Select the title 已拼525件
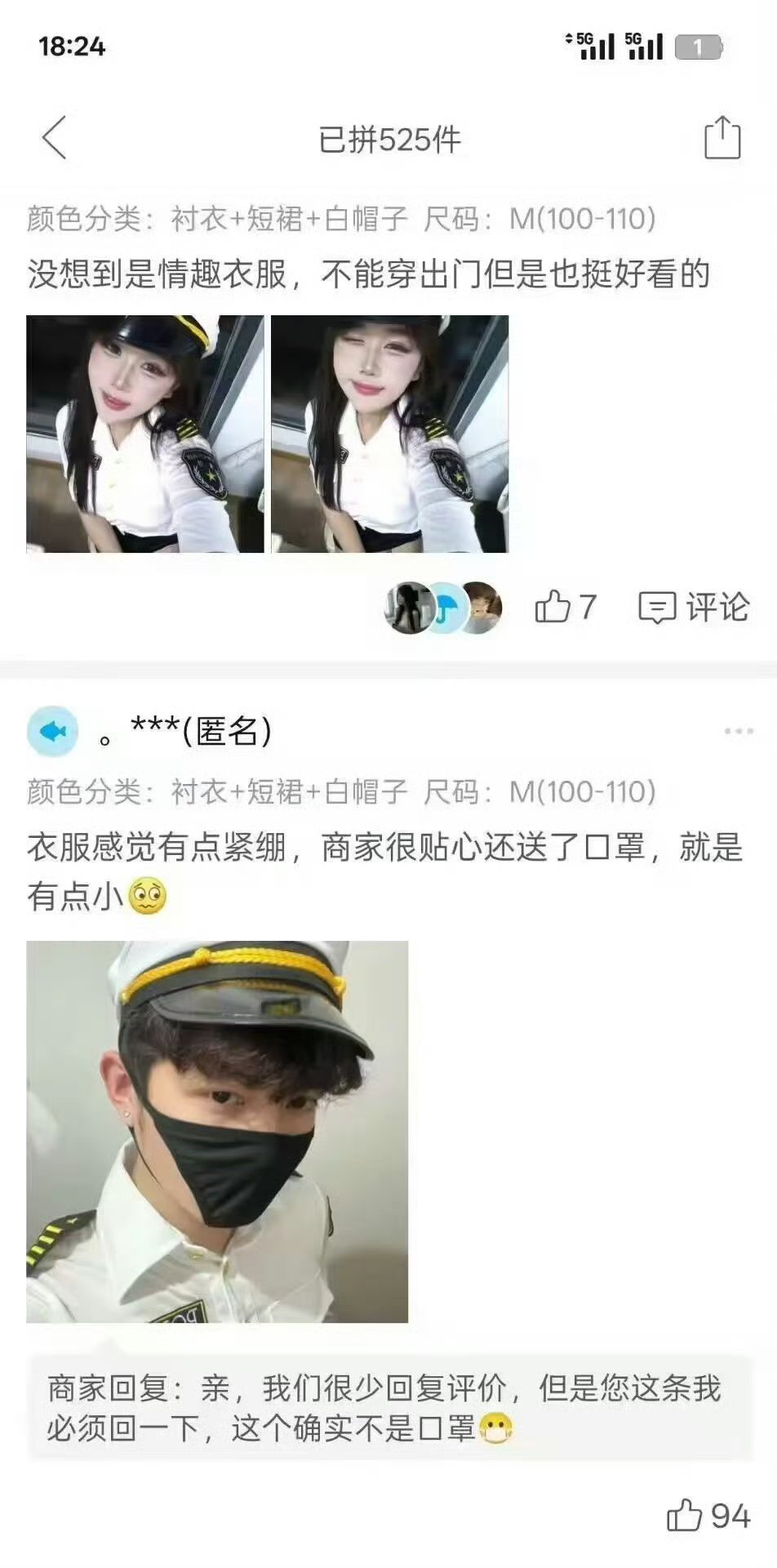The image size is (777, 1568). (x=388, y=137)
